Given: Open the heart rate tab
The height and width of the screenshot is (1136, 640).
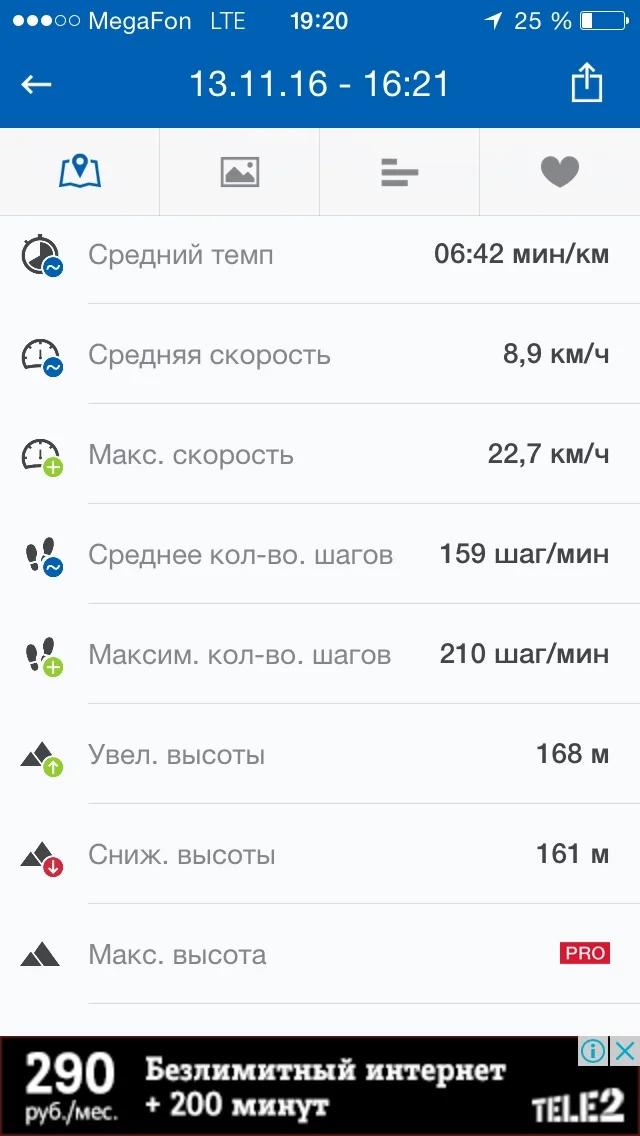Looking at the screenshot, I should tap(560, 172).
